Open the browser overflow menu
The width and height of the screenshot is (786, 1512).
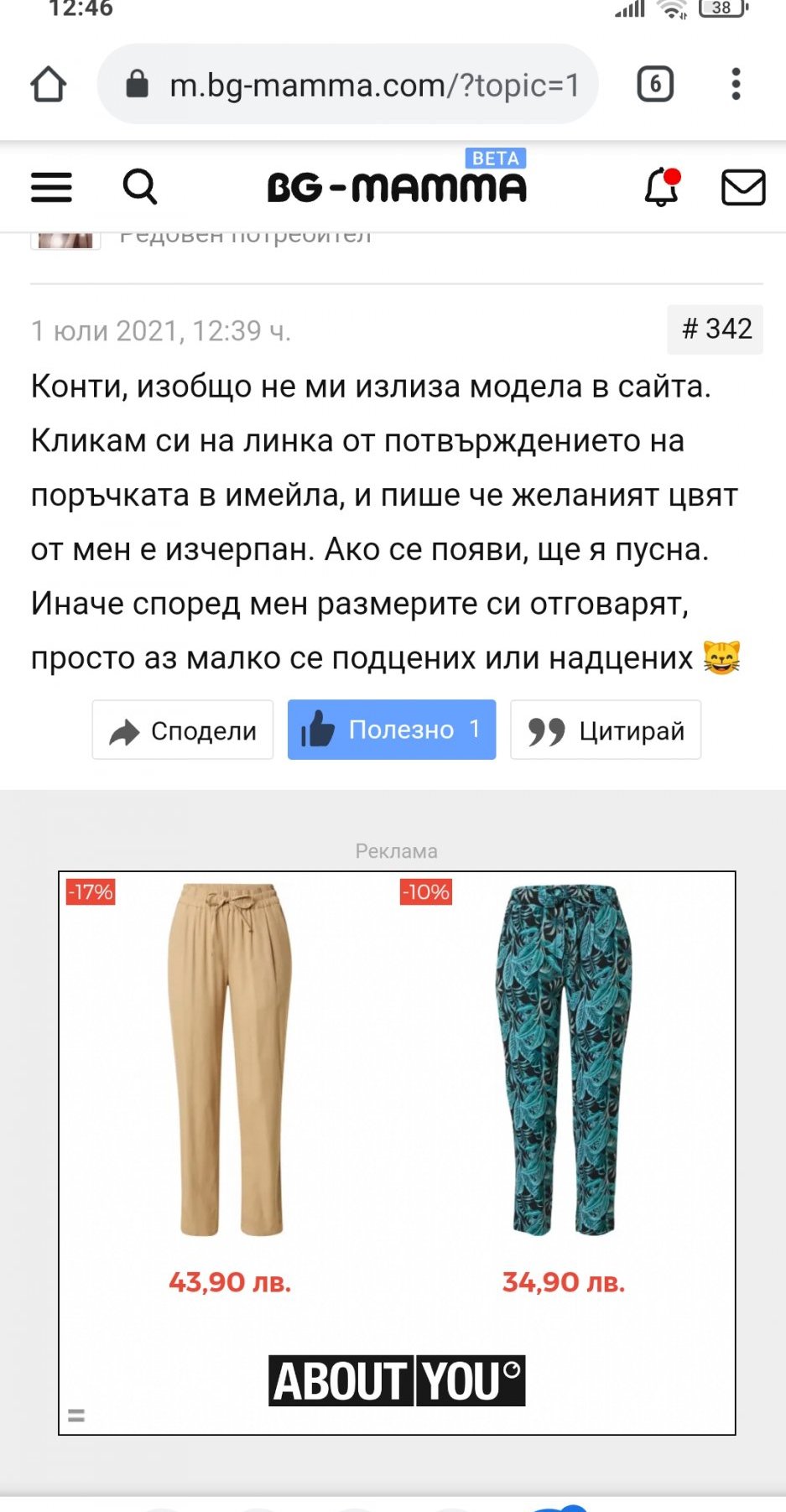pos(736,85)
